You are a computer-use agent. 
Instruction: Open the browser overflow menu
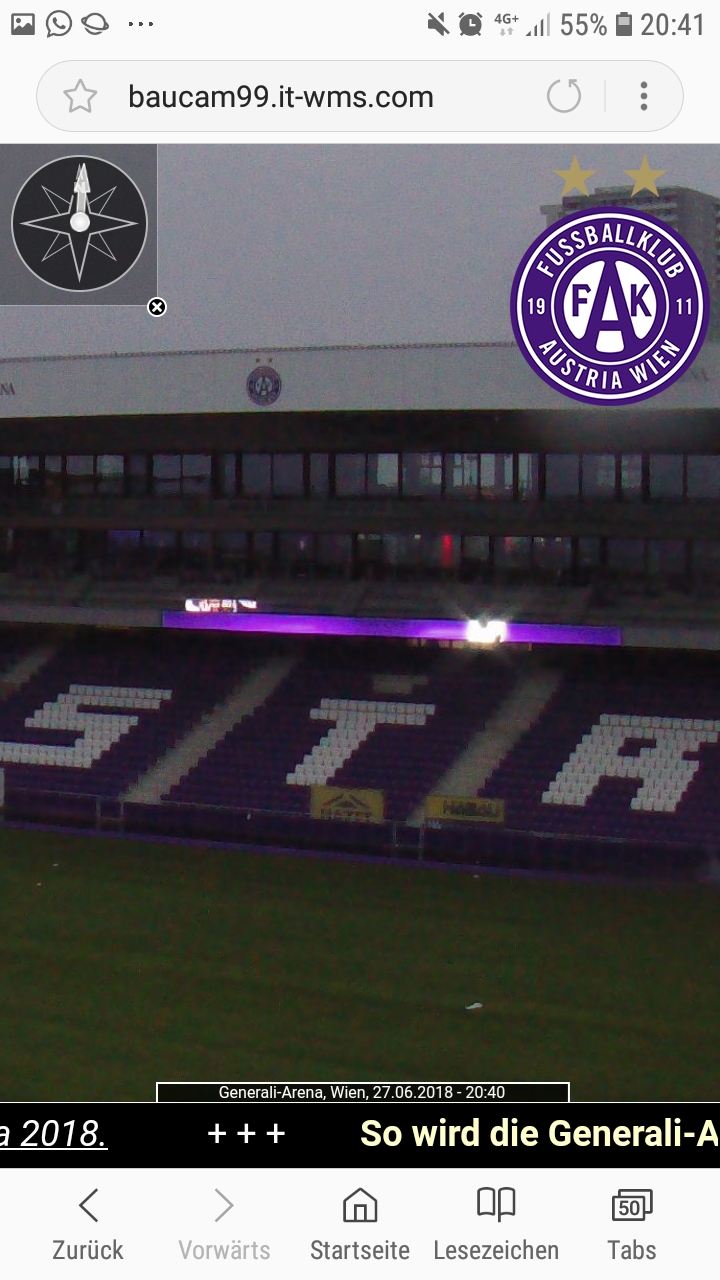click(644, 96)
